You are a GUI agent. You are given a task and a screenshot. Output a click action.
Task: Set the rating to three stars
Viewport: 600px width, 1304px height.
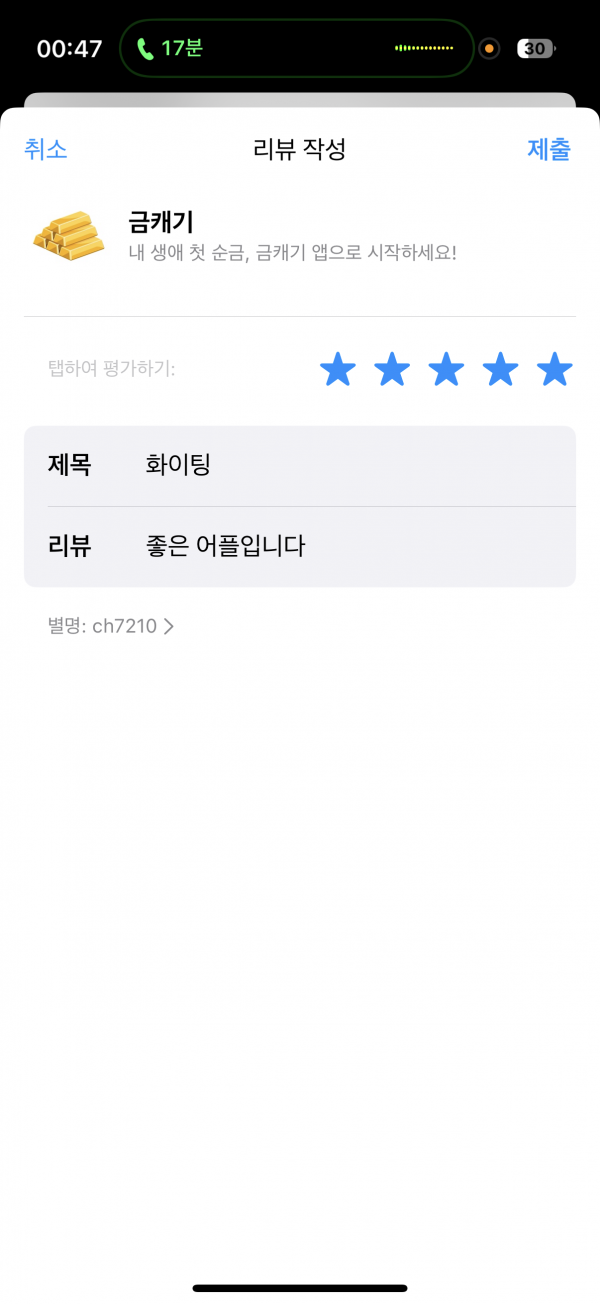coord(446,369)
